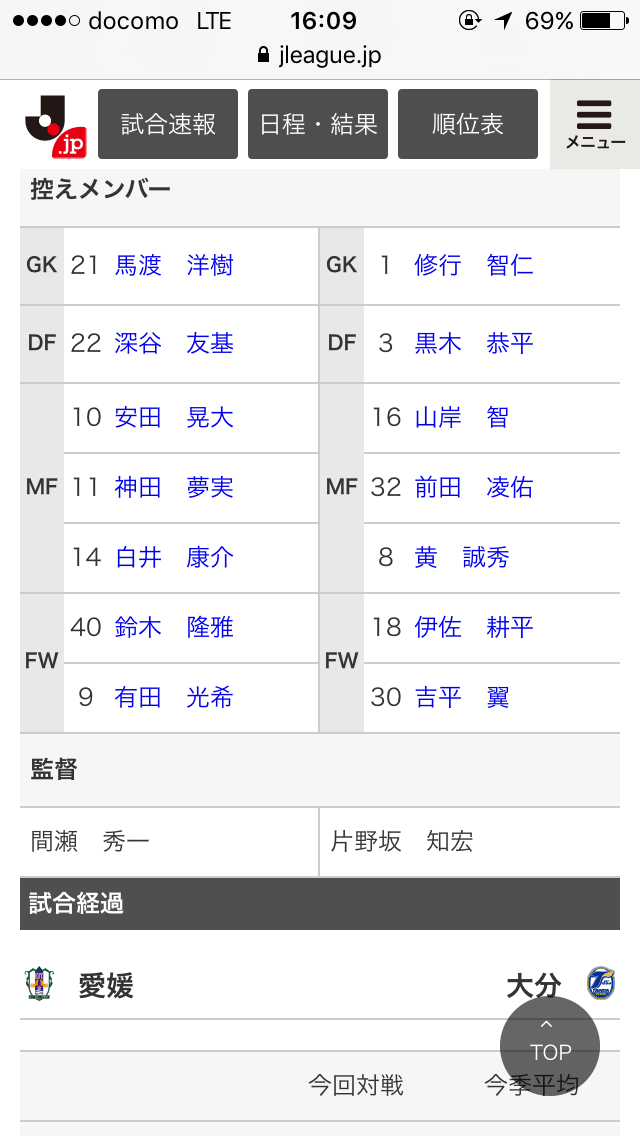Open goalkeeper 修行 智仁 profile

click(474, 265)
